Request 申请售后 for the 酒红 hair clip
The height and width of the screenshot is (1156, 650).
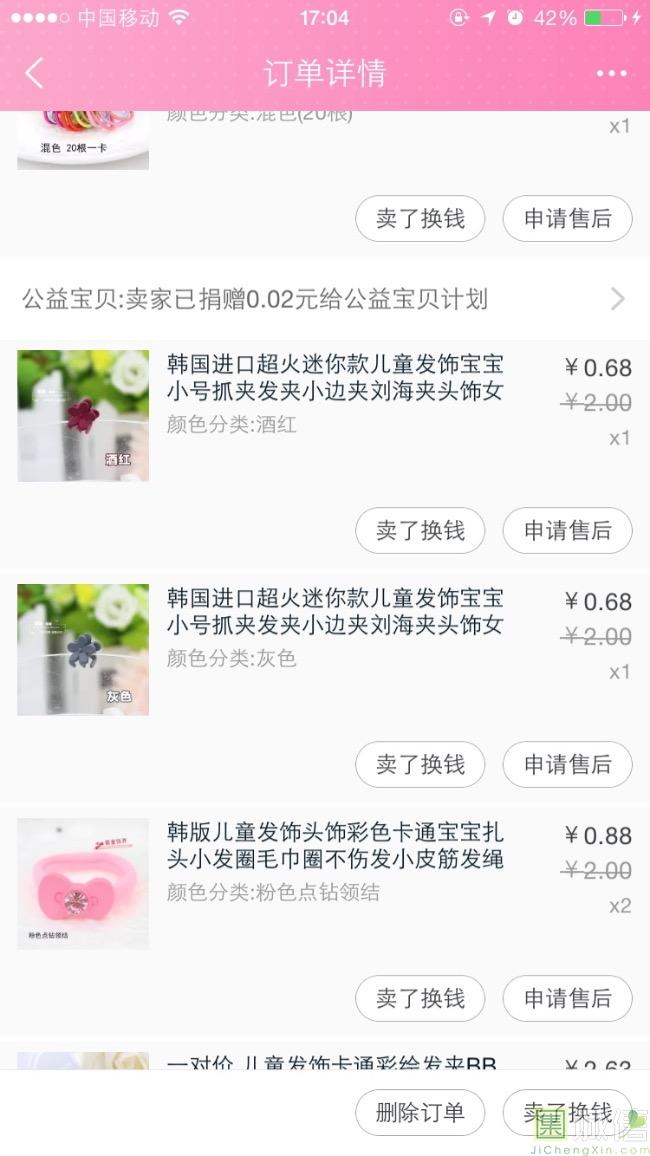tap(567, 531)
